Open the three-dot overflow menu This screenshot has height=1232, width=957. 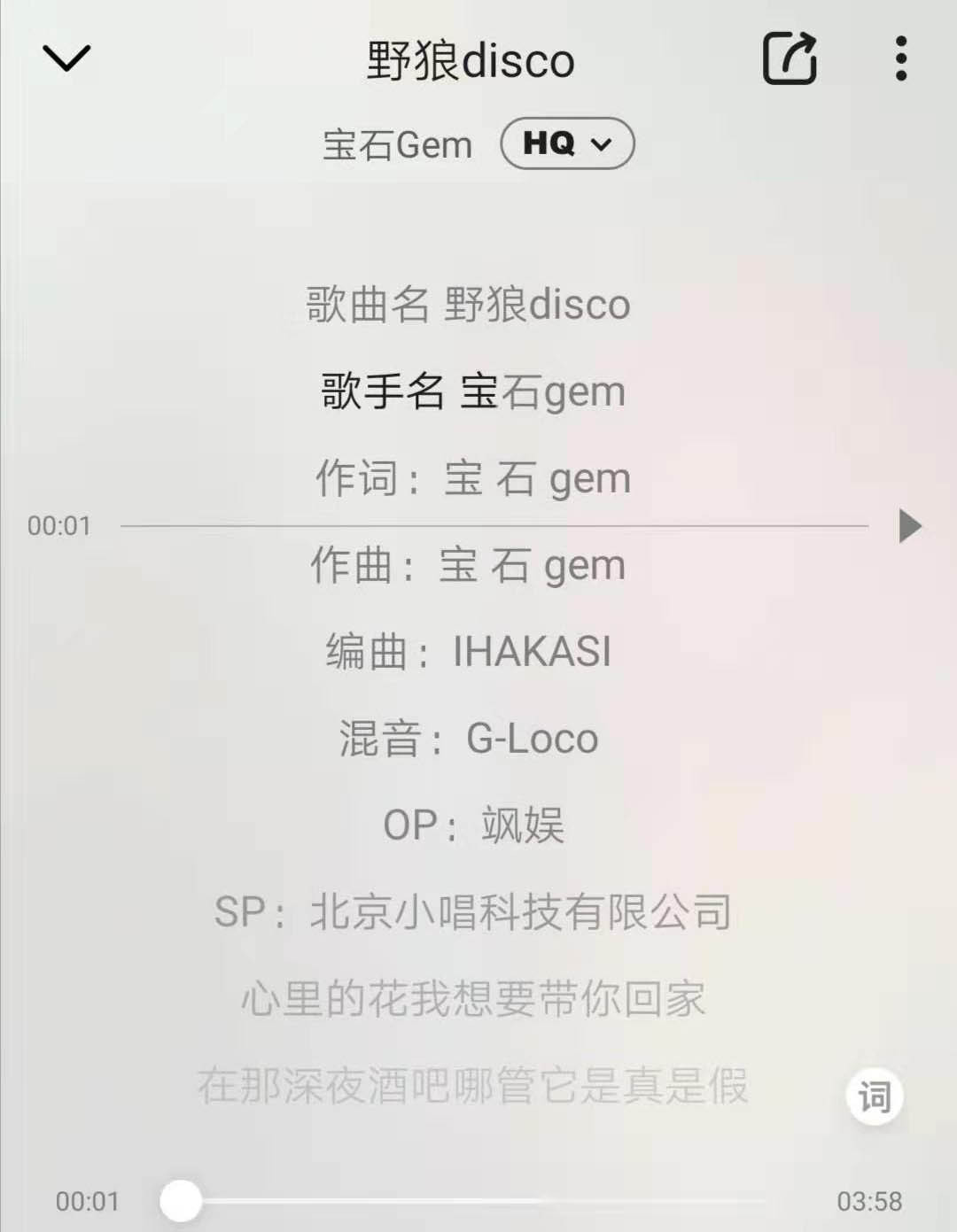click(900, 58)
